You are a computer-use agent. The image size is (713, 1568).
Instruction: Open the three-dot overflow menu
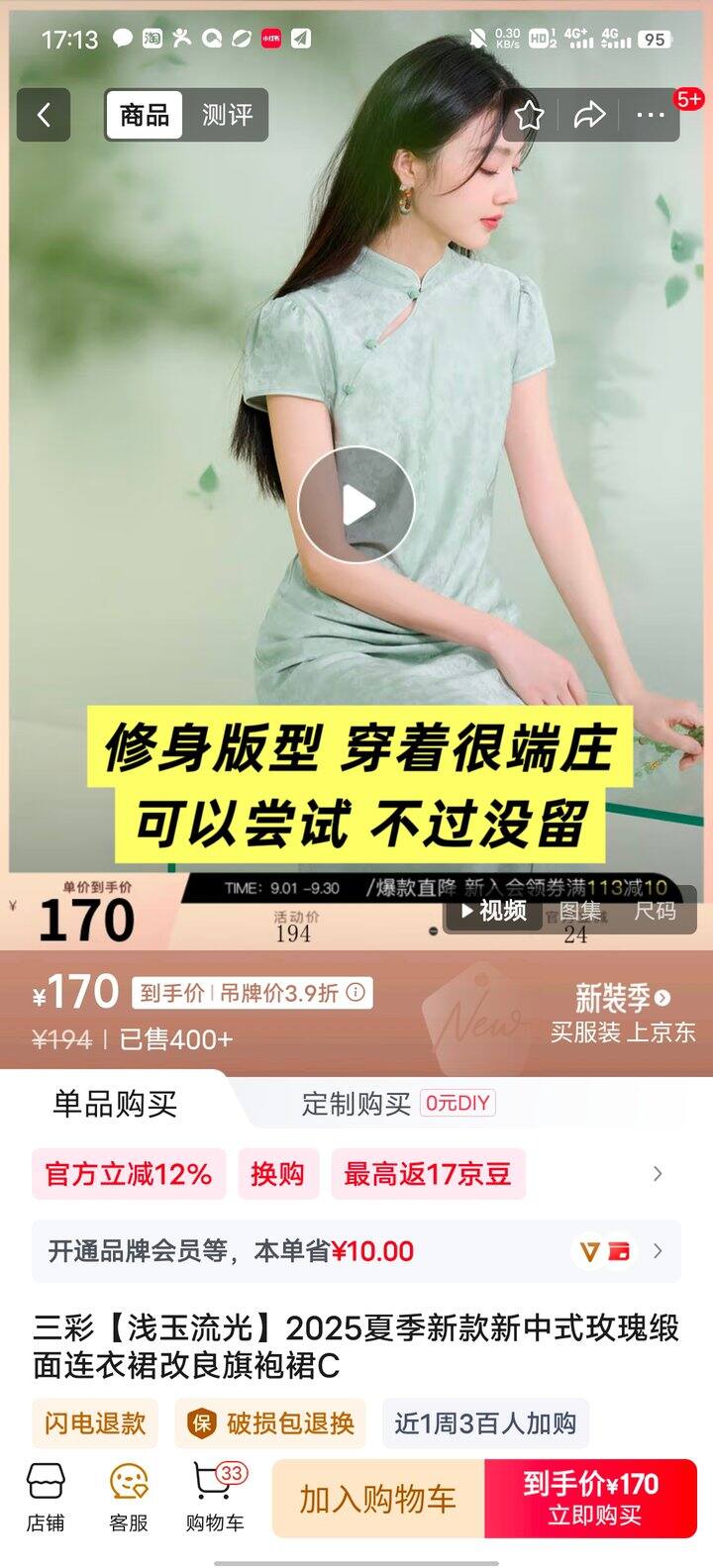click(651, 115)
